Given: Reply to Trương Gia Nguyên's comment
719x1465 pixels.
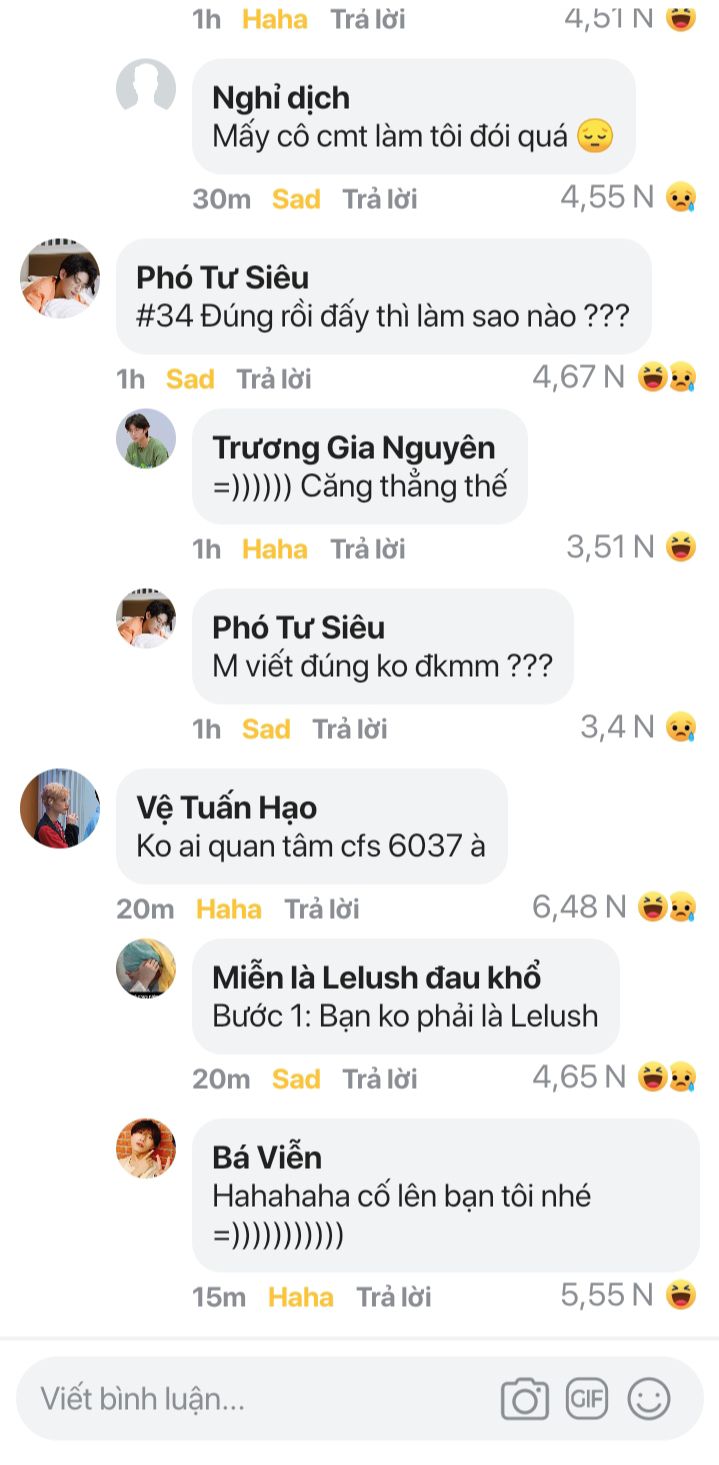Looking at the screenshot, I should (x=368, y=549).
